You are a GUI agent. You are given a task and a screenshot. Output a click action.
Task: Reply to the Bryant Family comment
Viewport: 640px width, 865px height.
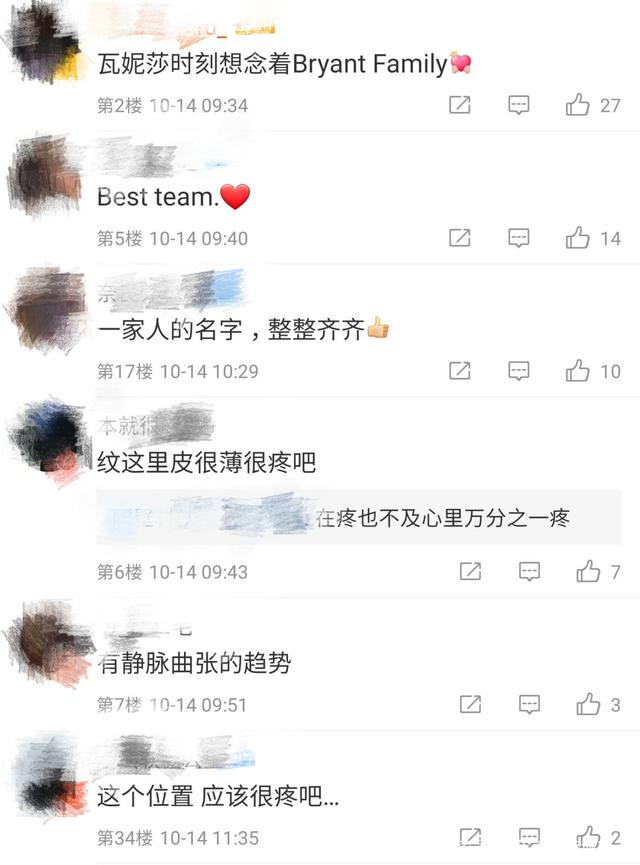(x=518, y=105)
